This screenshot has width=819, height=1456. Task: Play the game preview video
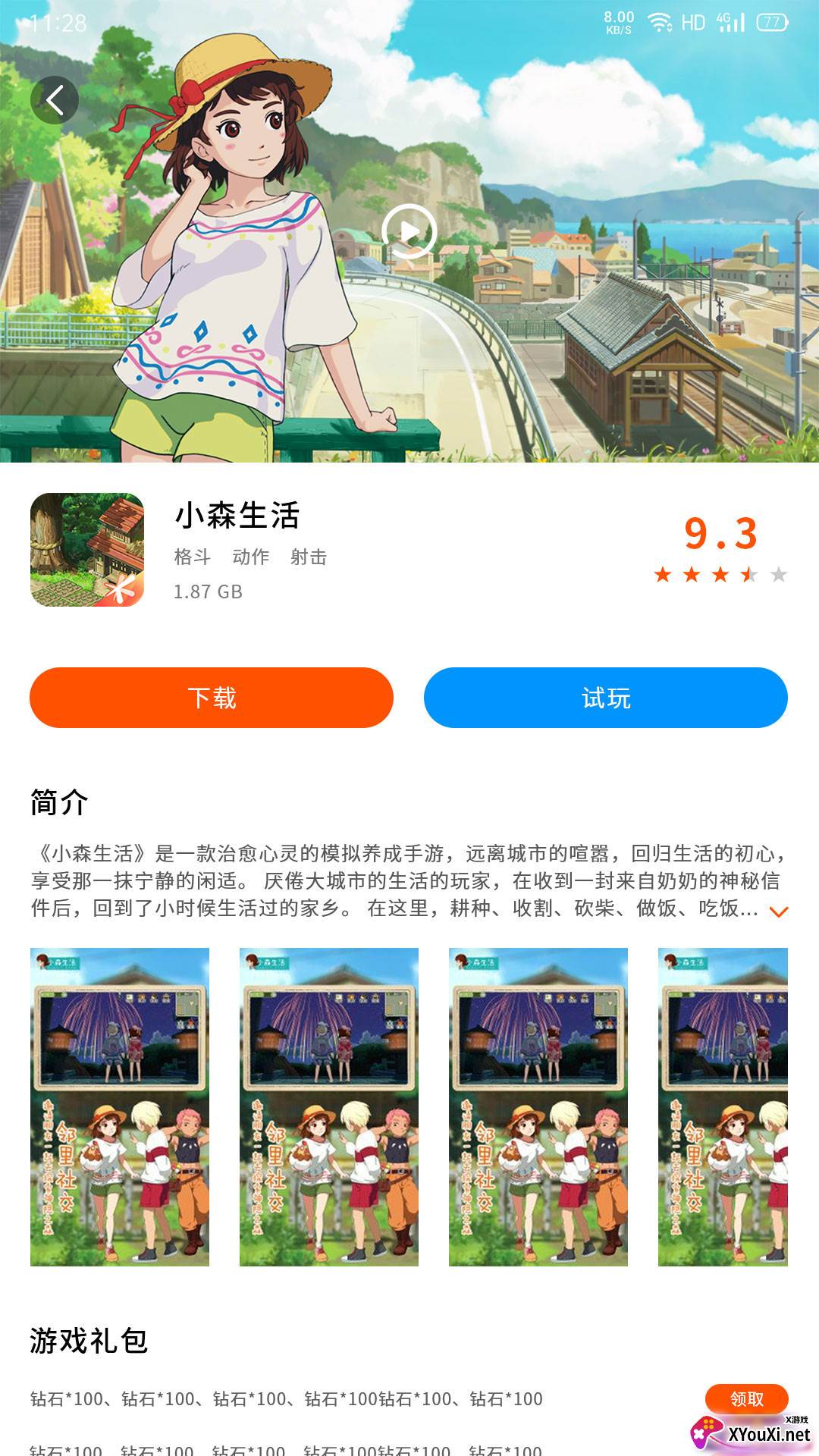(x=409, y=231)
